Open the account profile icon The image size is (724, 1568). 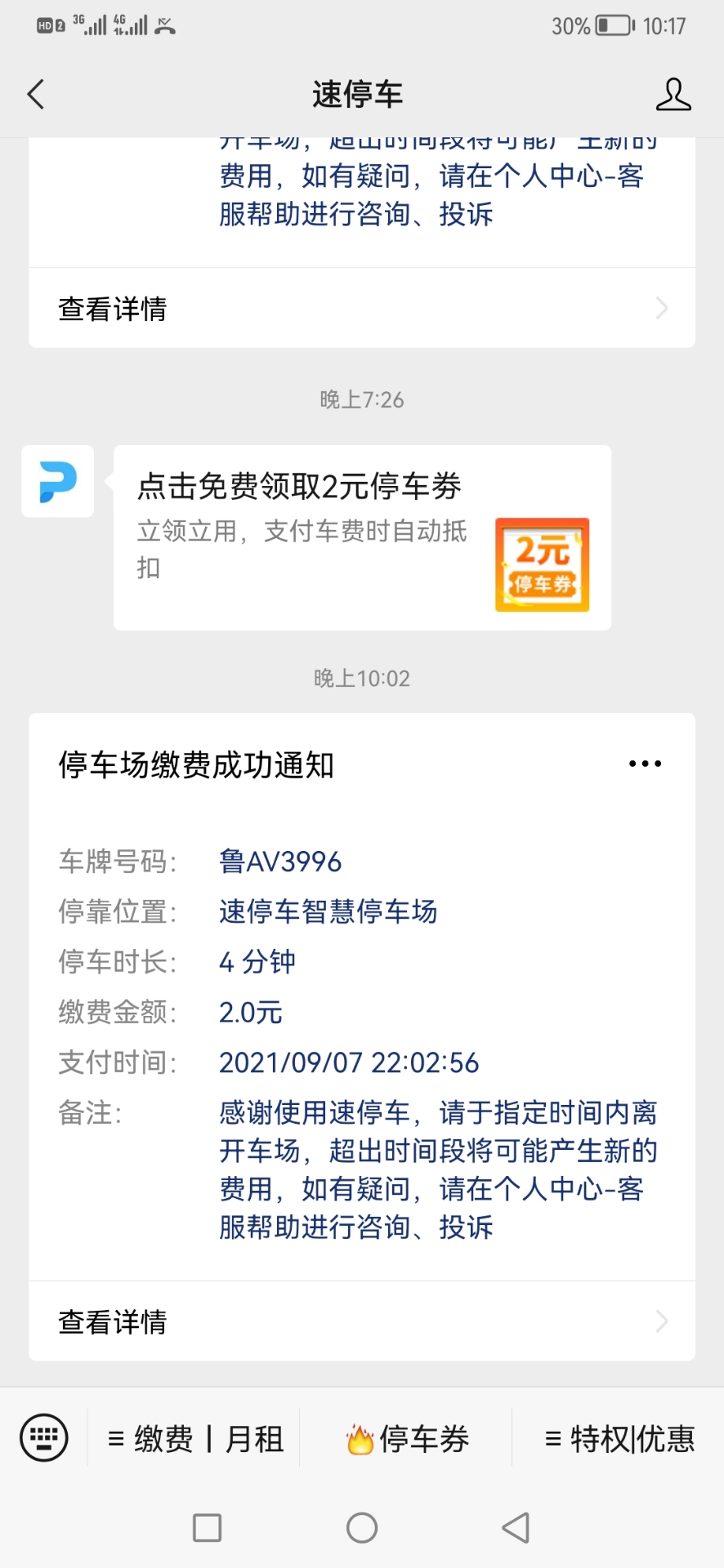673,95
